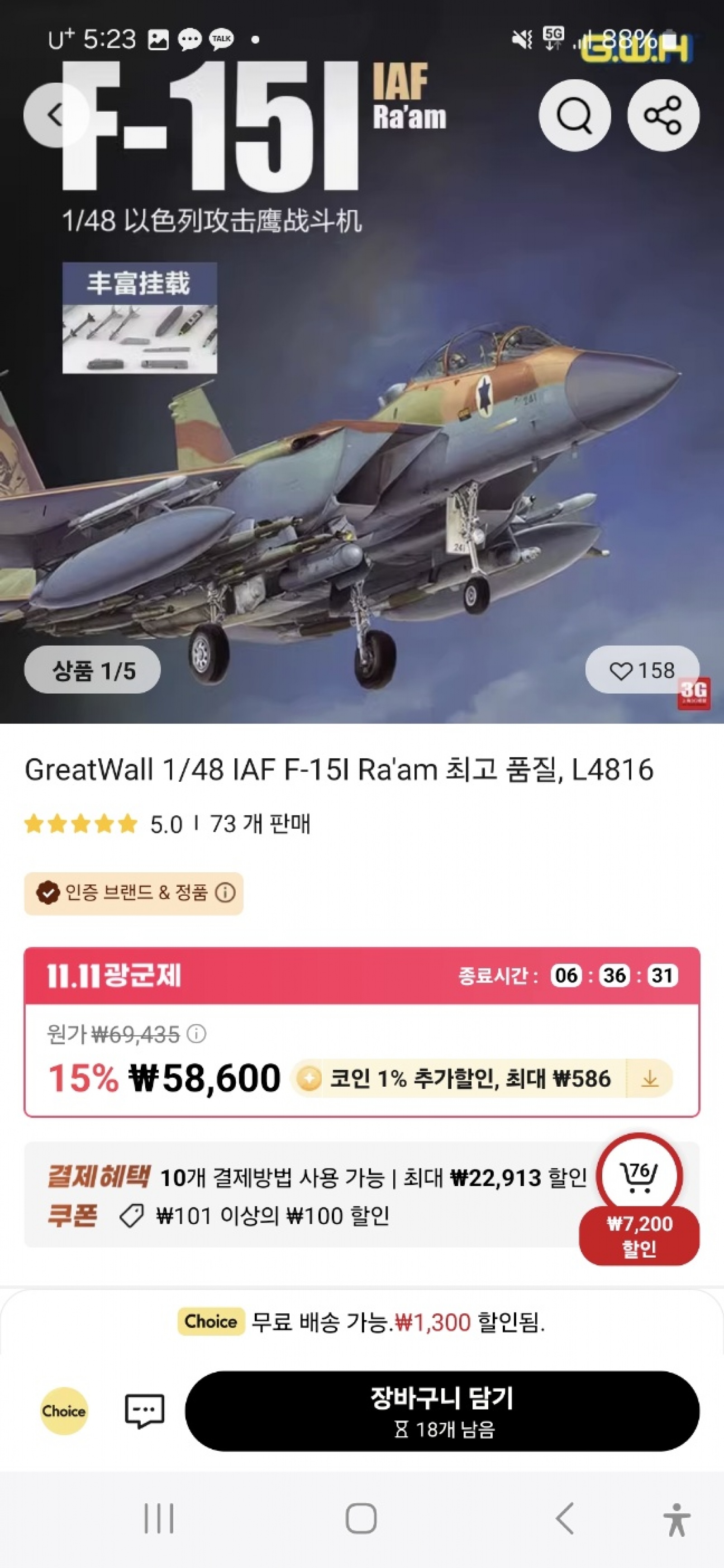
Task: Open seller chat message icon
Action: [144, 1411]
